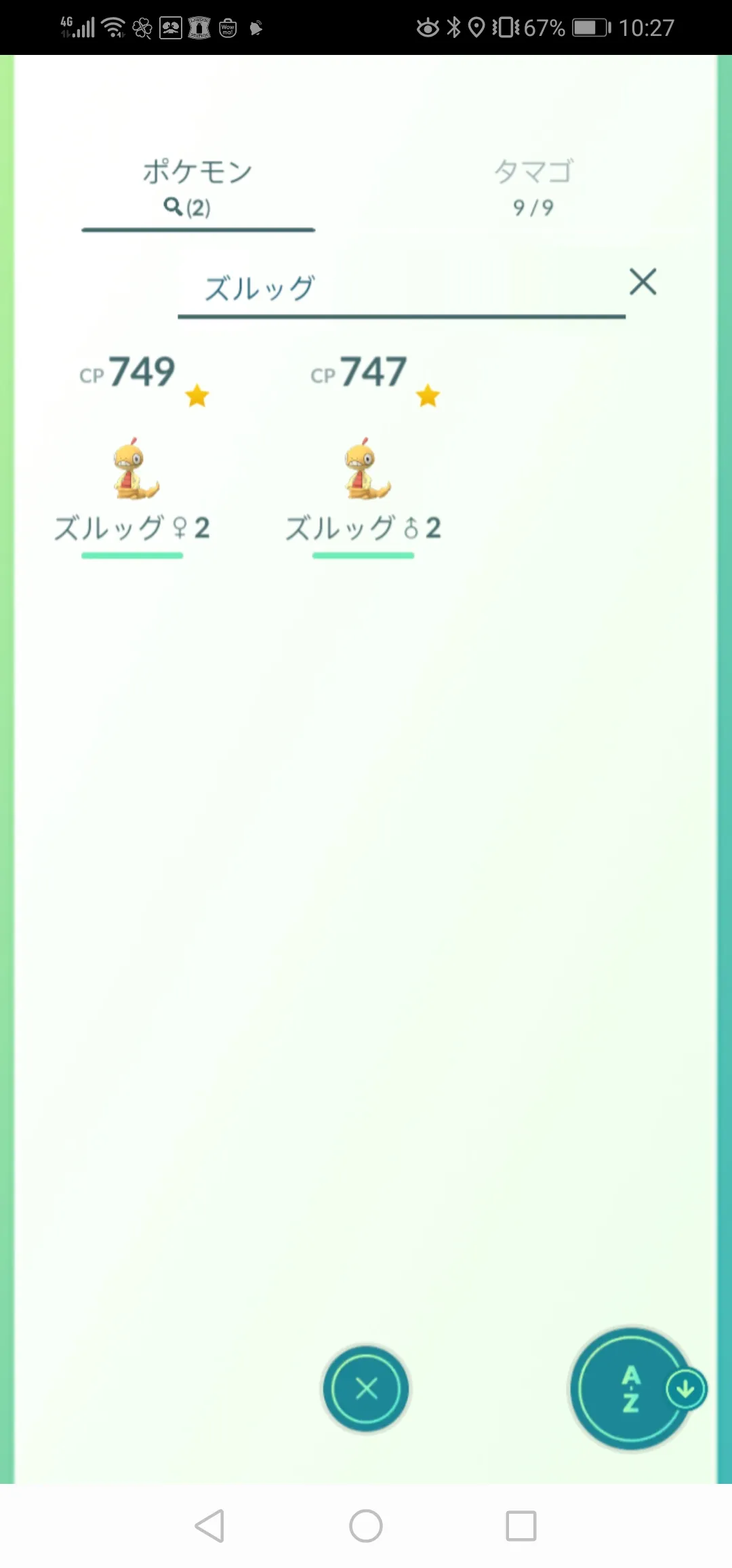Viewport: 732px width, 1568px height.
Task: Open recent apps from the navigation bar
Action: click(521, 1526)
